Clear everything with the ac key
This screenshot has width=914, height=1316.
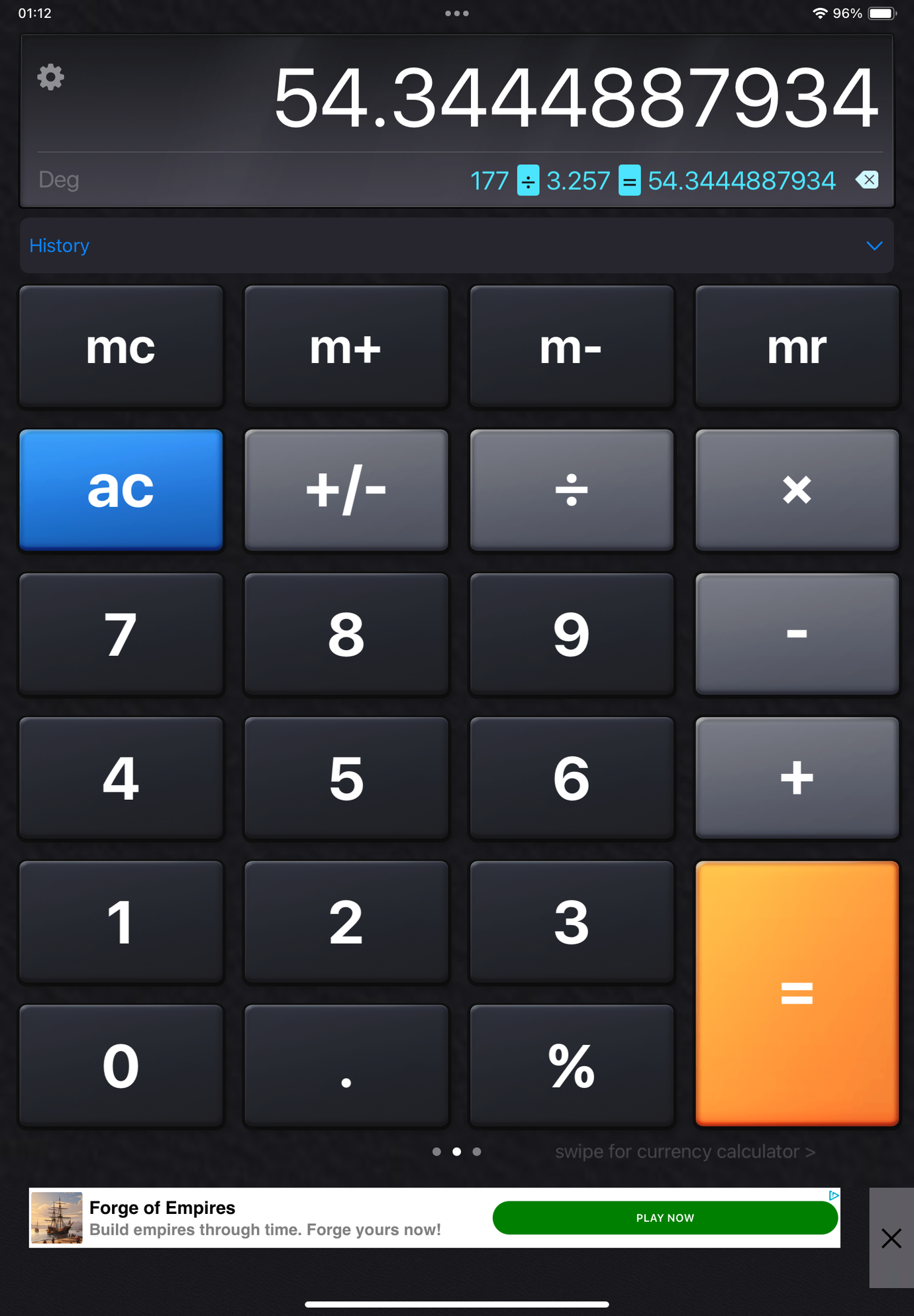pos(121,490)
